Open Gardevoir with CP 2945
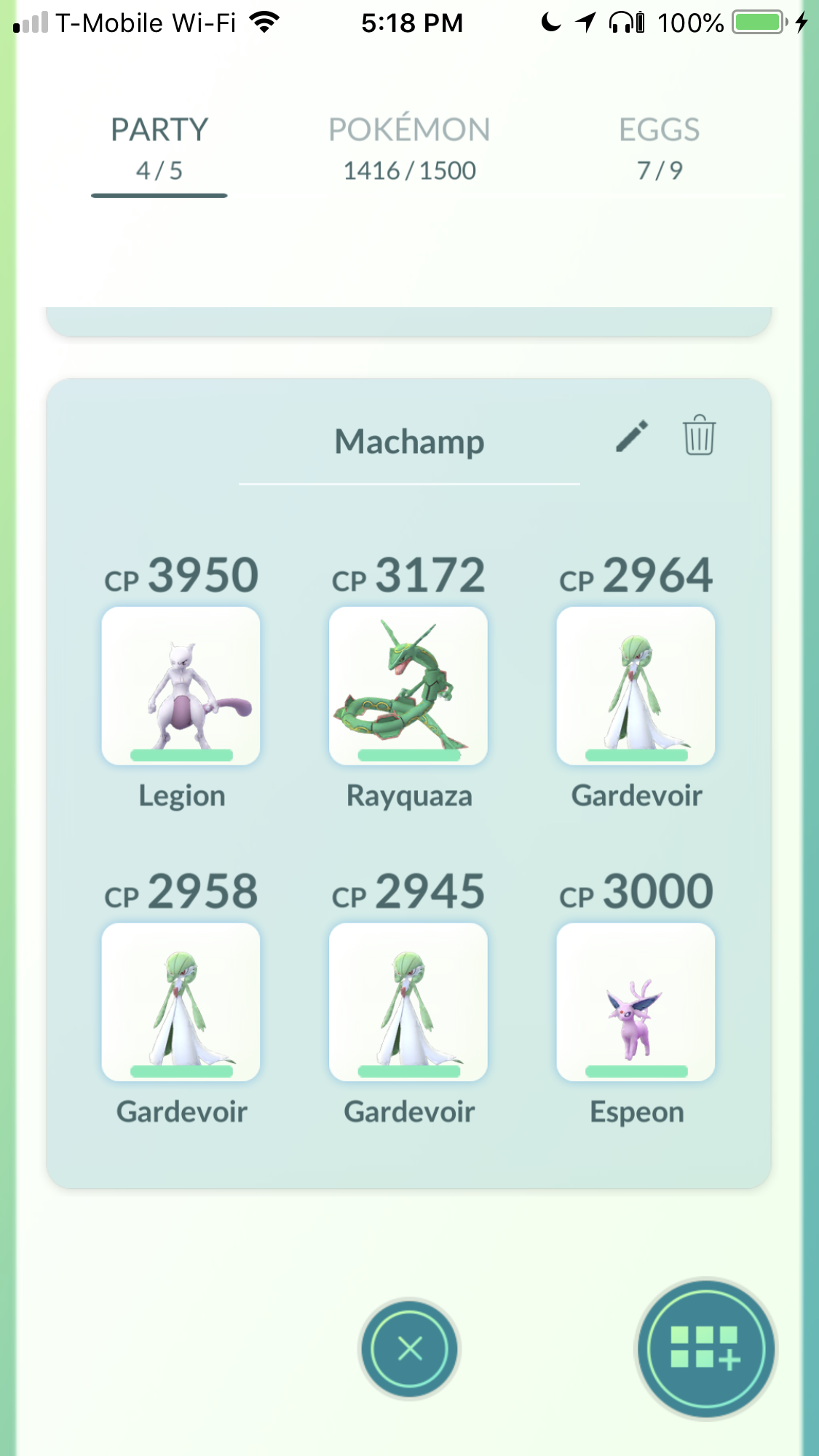This screenshot has height=1456, width=819. [408, 1002]
